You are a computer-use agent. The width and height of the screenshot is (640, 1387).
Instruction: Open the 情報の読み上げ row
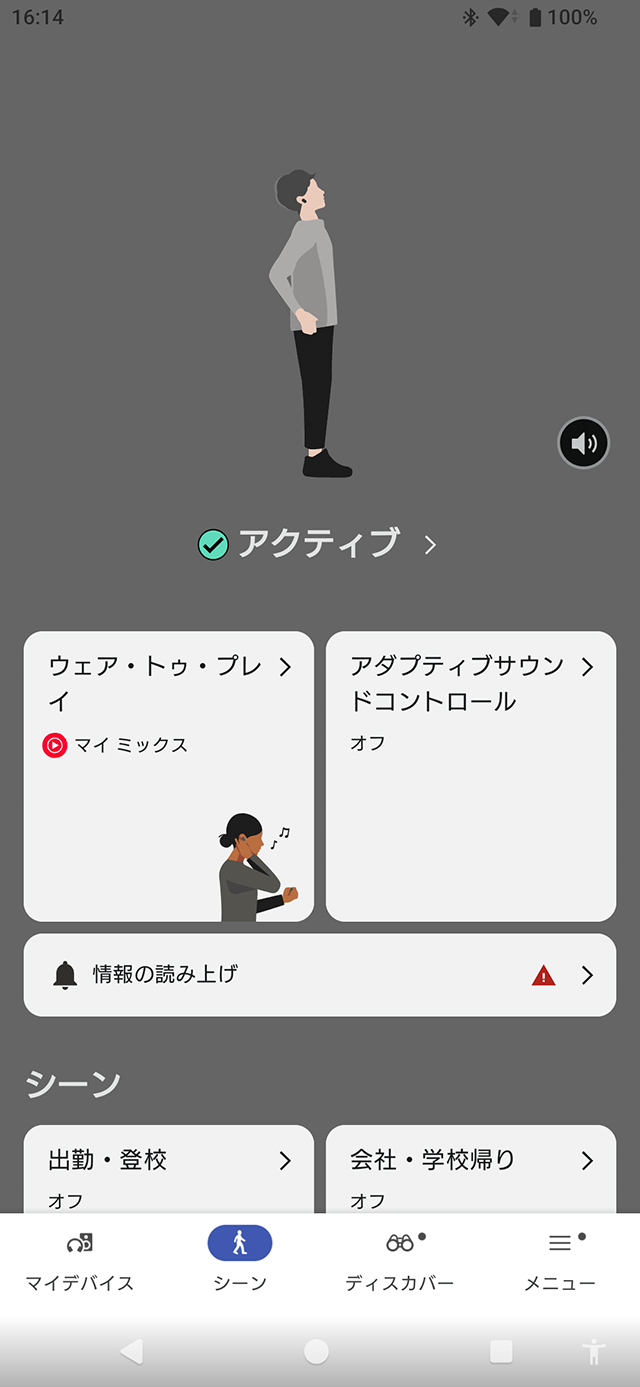tap(320, 975)
